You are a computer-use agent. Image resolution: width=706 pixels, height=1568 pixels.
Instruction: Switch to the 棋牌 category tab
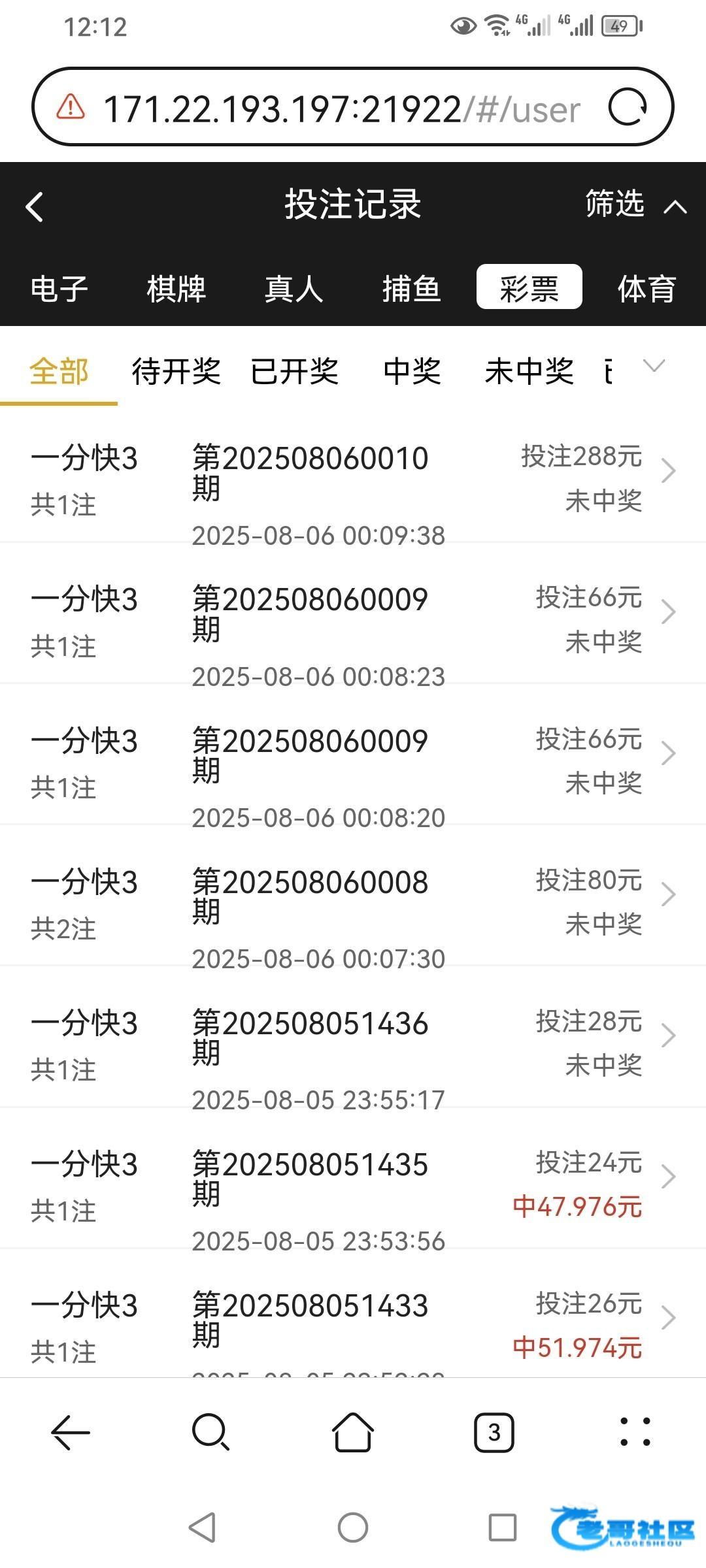176,288
